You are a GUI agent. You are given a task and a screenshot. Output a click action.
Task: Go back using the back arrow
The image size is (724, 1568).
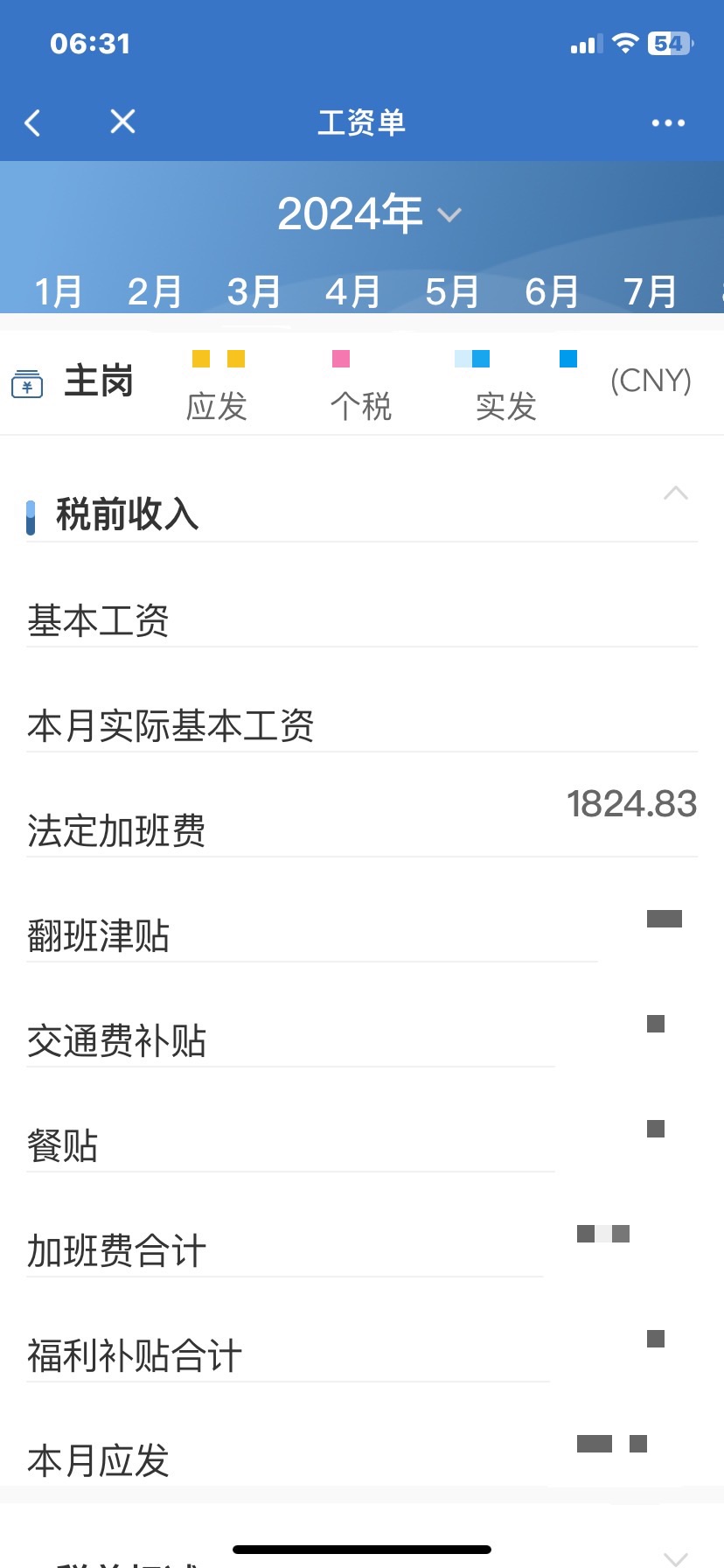(33, 122)
